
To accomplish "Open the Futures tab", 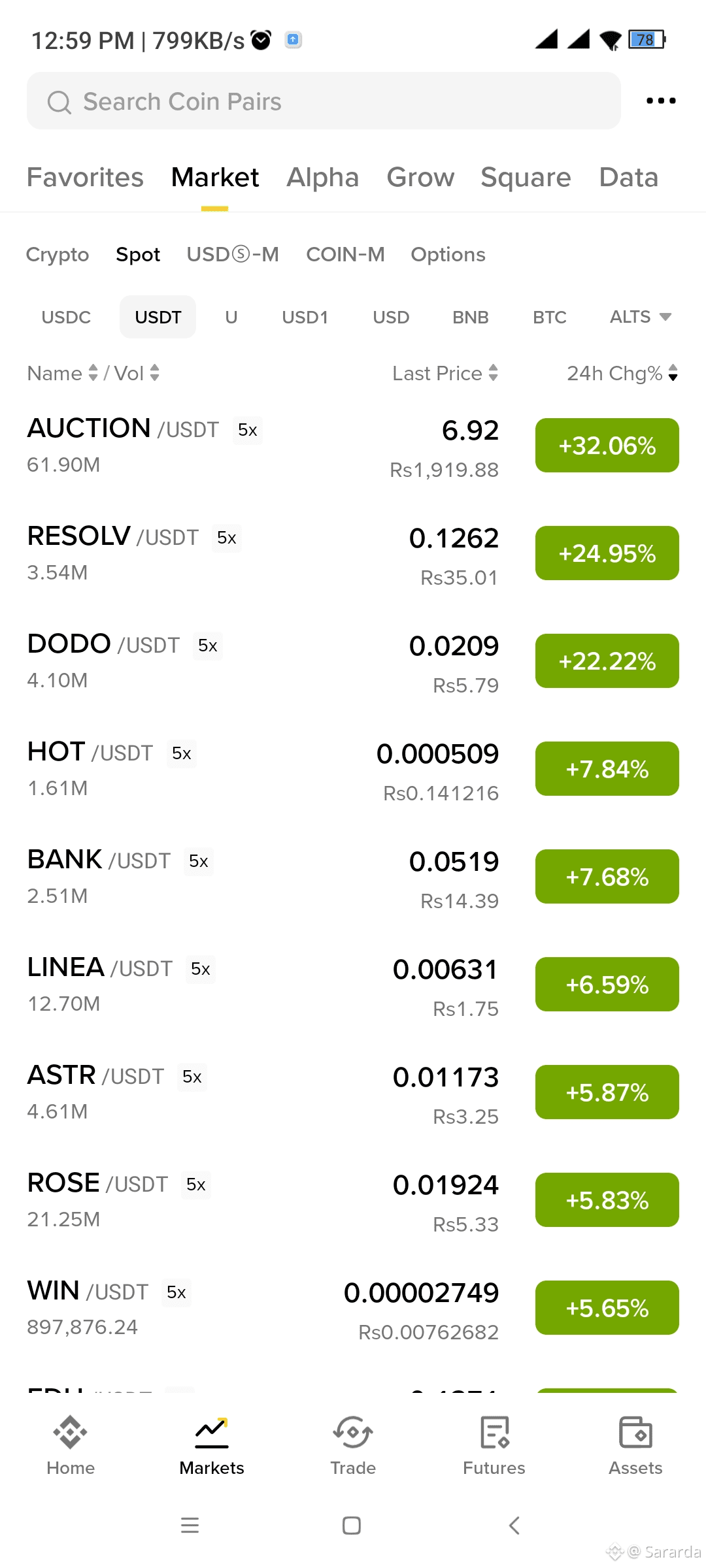I will pos(494,1445).
